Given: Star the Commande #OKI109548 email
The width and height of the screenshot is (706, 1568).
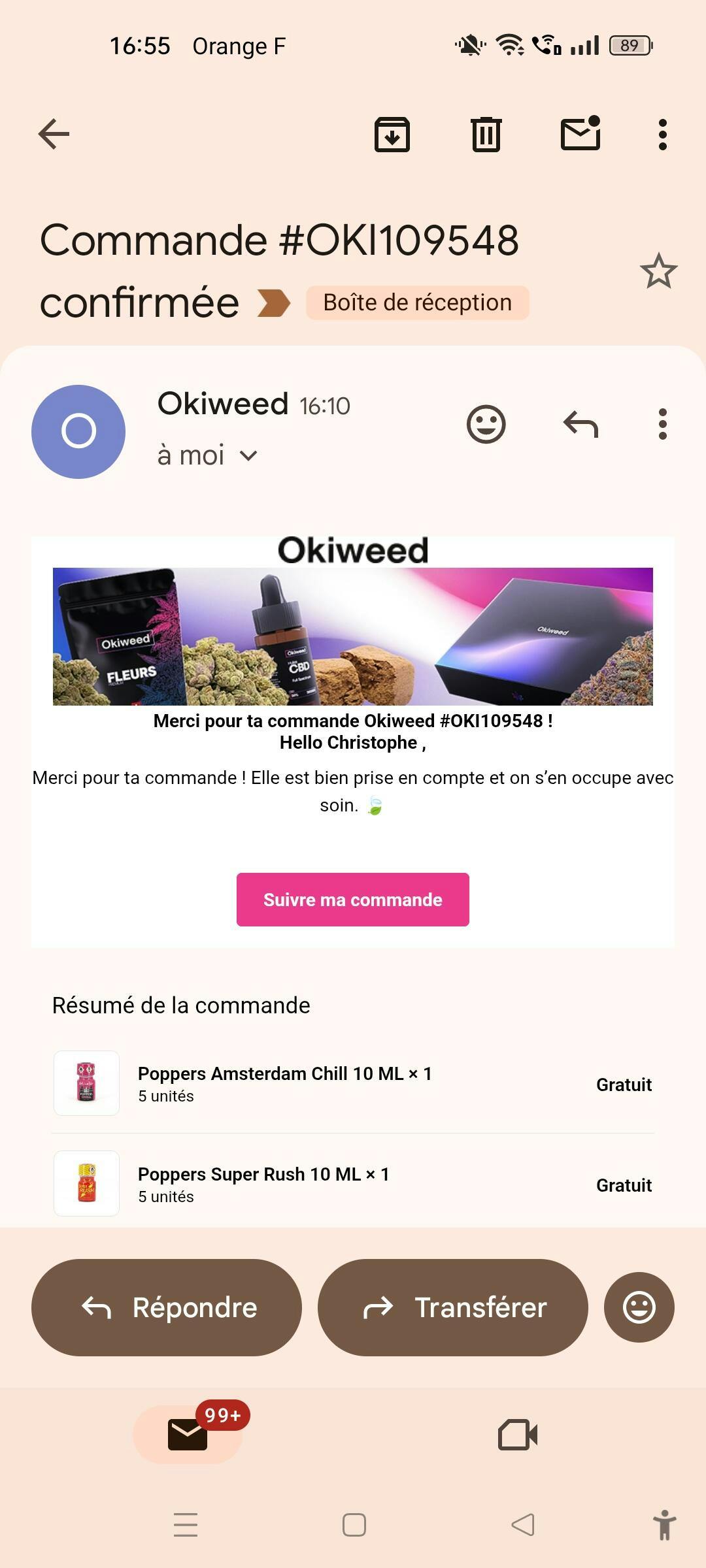Looking at the screenshot, I should pos(658,271).
